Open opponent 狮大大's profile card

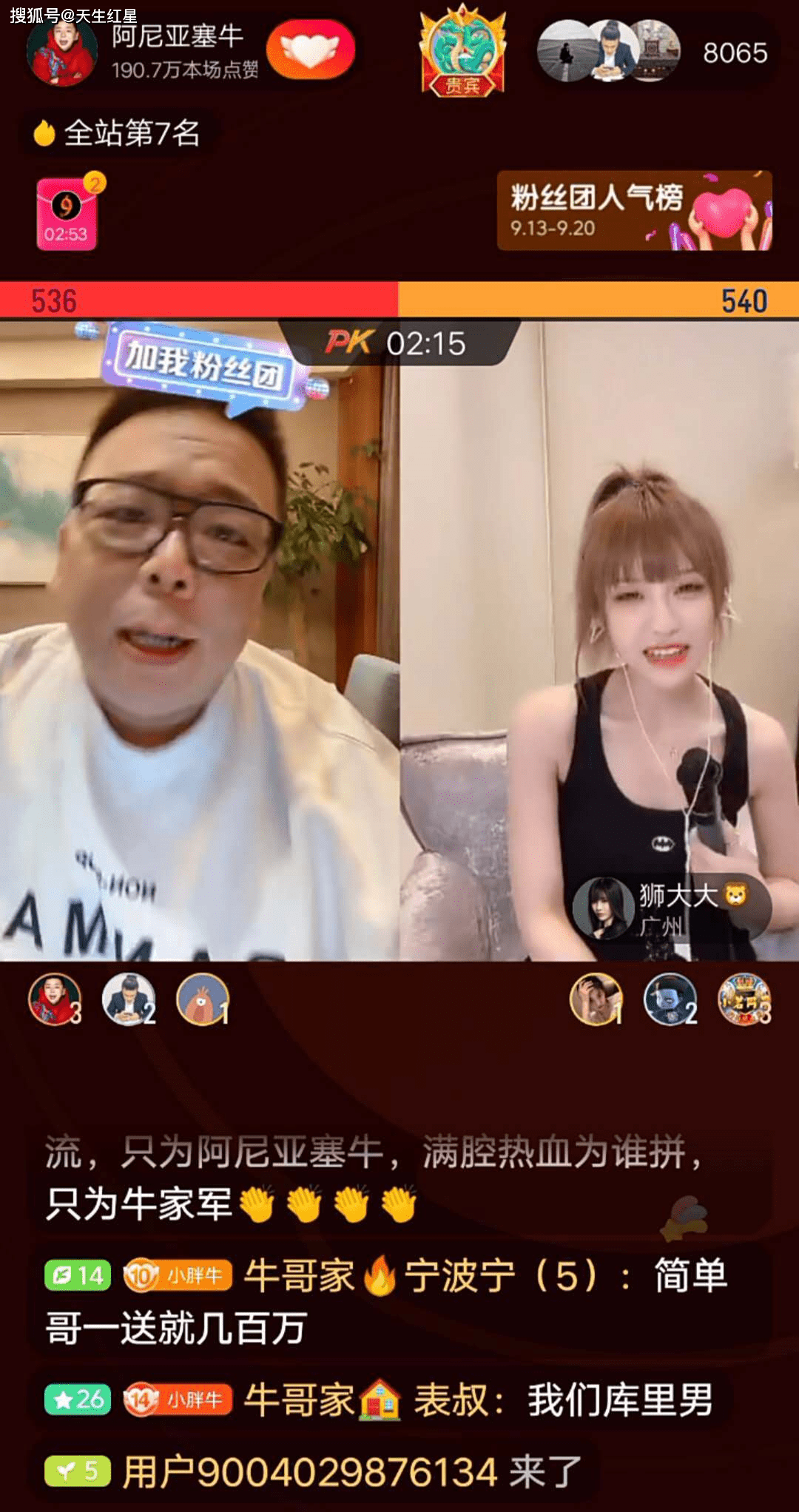(670, 908)
